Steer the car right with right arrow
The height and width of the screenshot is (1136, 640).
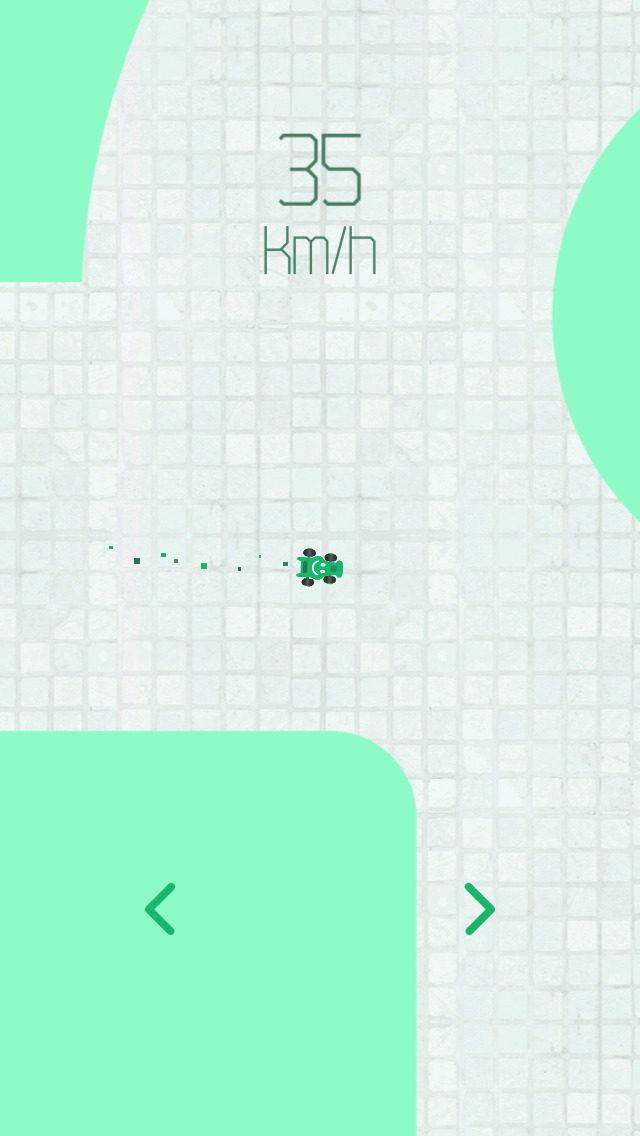click(x=480, y=909)
